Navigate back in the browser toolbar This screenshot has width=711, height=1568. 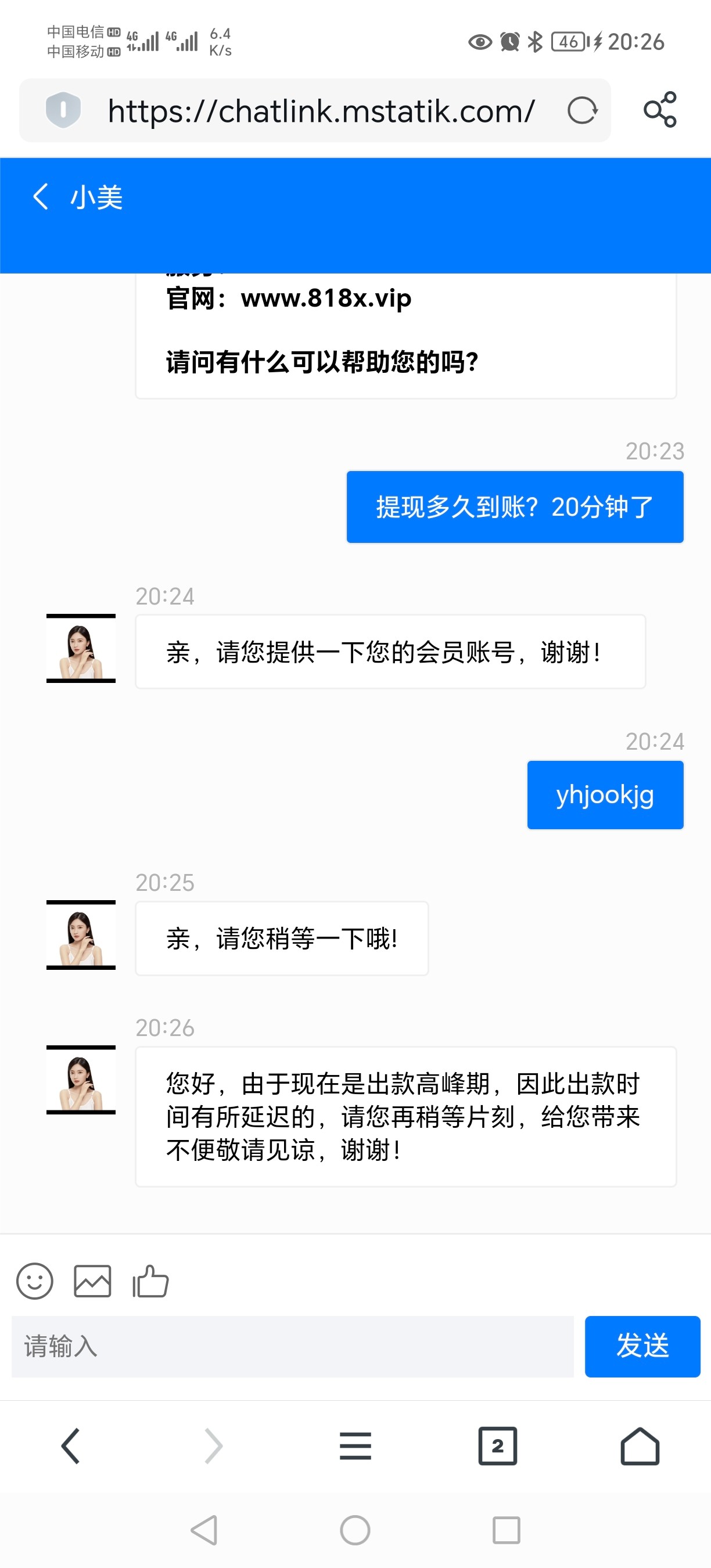pyautogui.click(x=71, y=1445)
